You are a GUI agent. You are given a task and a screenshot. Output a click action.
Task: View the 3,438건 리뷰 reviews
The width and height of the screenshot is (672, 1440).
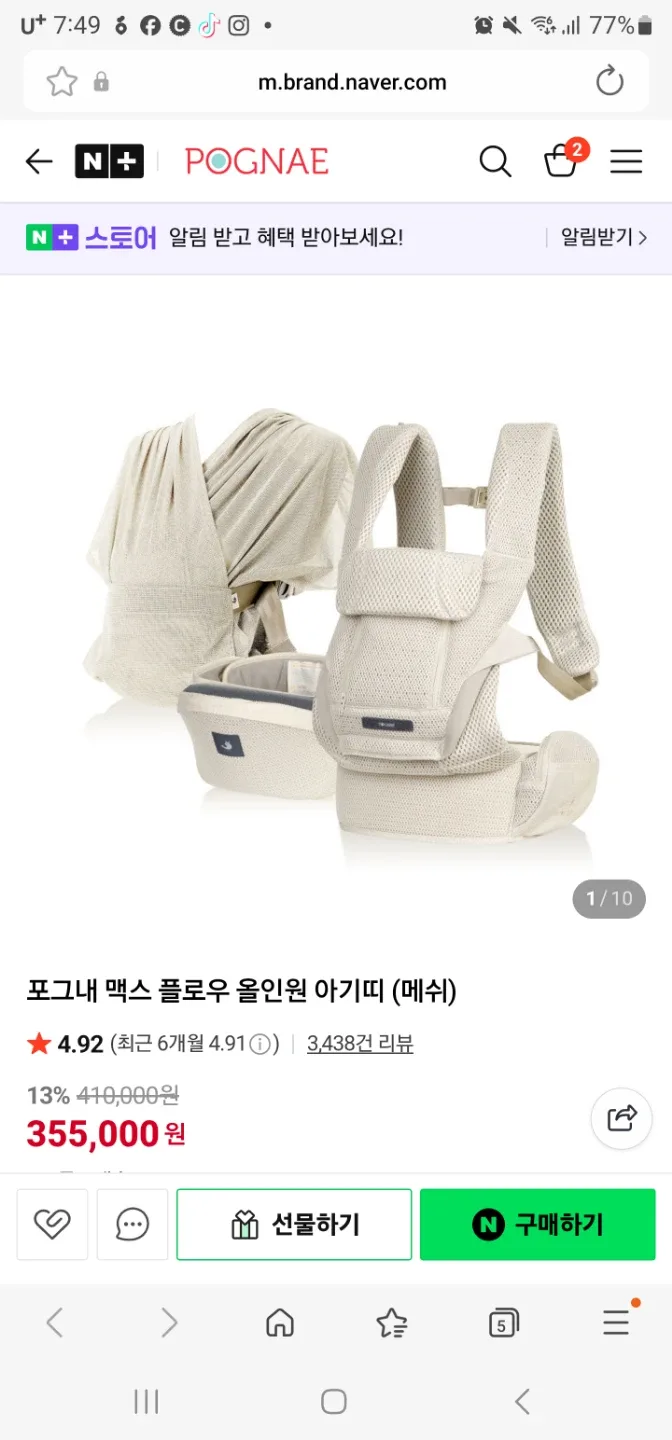point(360,1044)
